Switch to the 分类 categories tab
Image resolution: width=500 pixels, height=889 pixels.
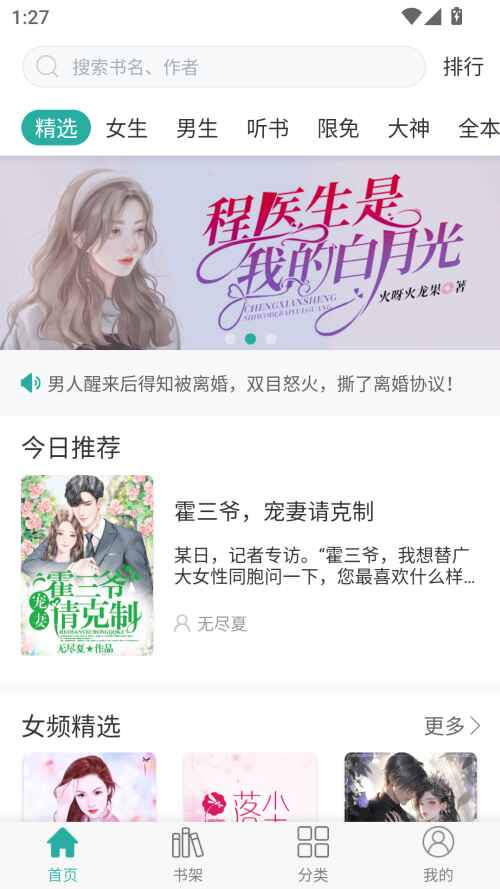[x=313, y=855]
